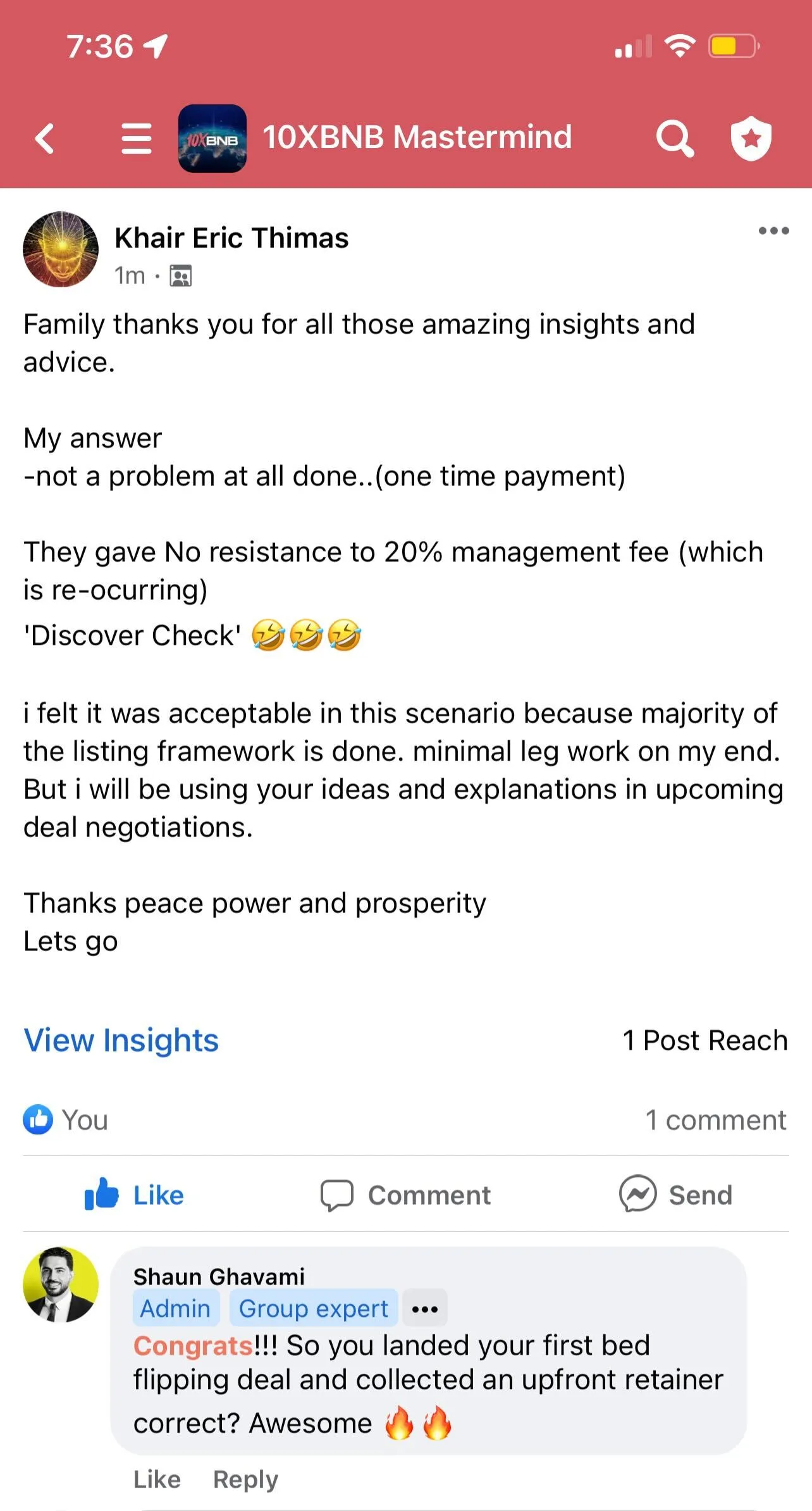Show more badges on Shaun's comment
Viewport: 812px width, 1511px height.
[424, 1308]
